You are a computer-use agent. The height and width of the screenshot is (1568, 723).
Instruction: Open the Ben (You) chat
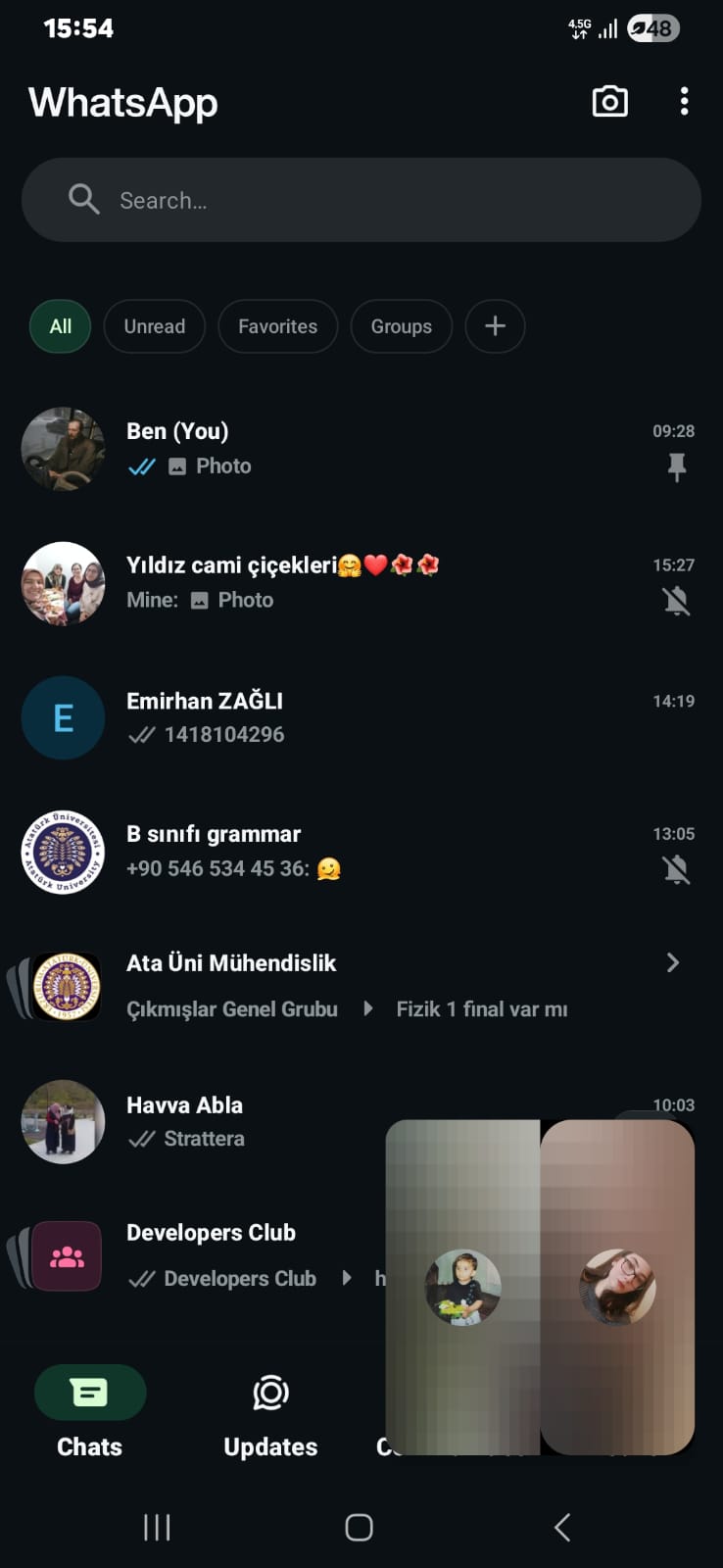294,449
